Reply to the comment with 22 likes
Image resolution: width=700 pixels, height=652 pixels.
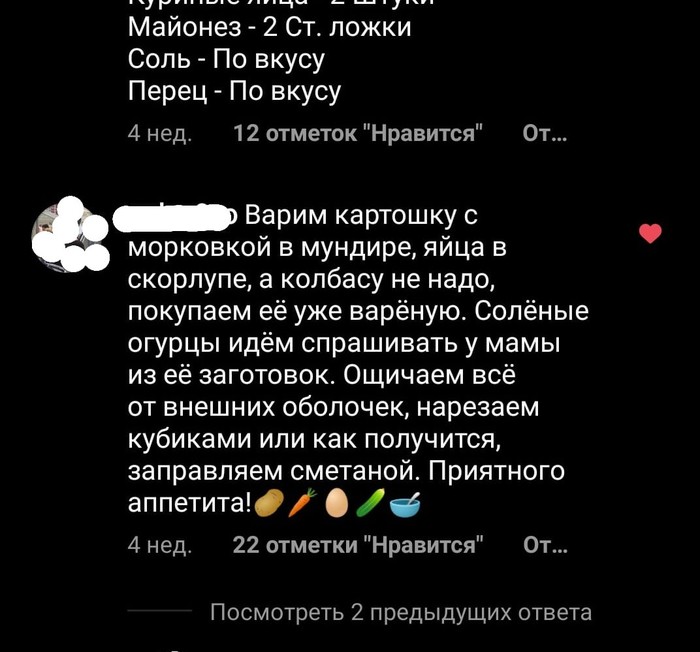click(545, 545)
